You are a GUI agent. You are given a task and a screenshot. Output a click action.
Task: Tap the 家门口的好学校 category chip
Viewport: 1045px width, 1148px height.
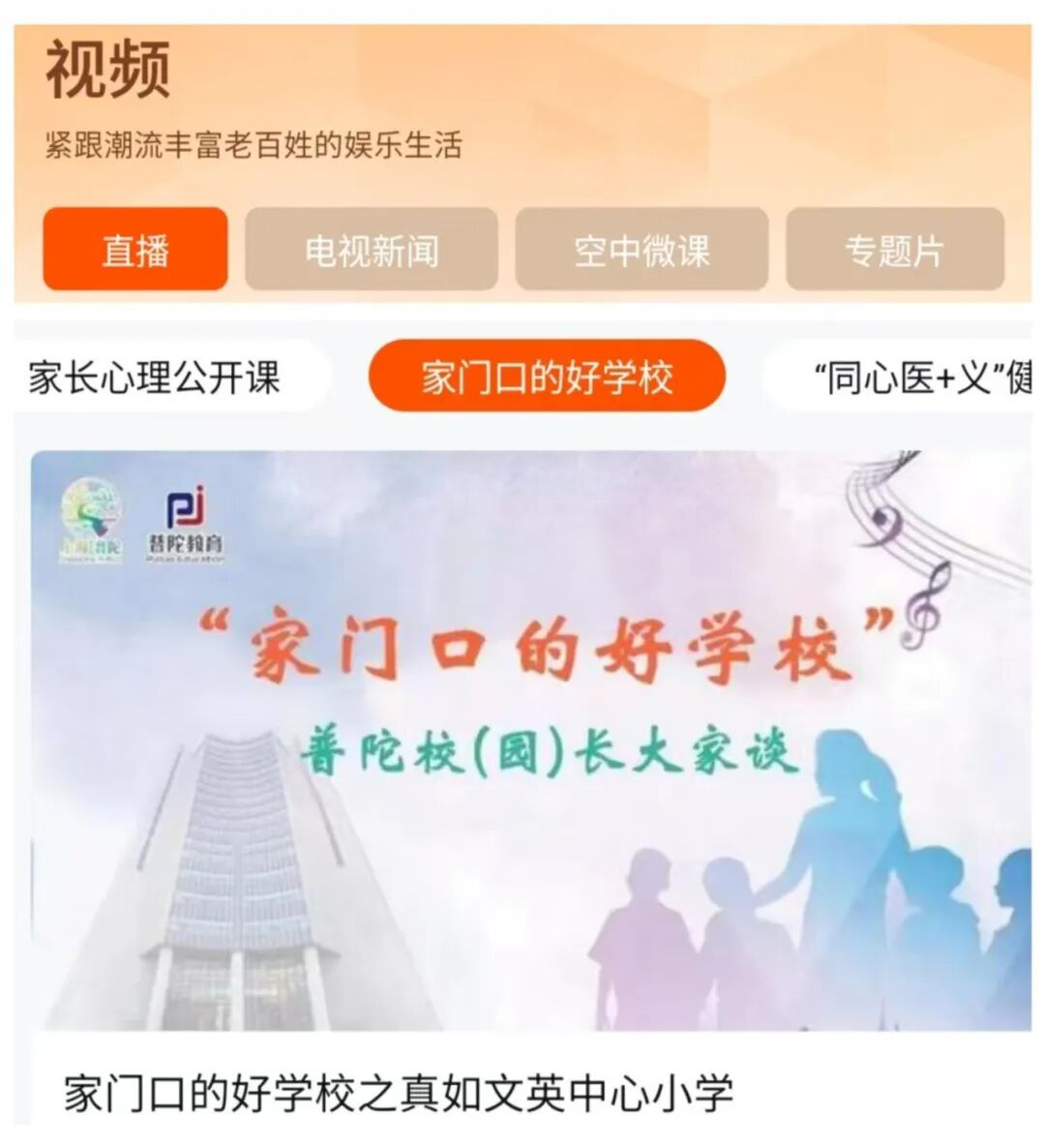click(x=547, y=376)
